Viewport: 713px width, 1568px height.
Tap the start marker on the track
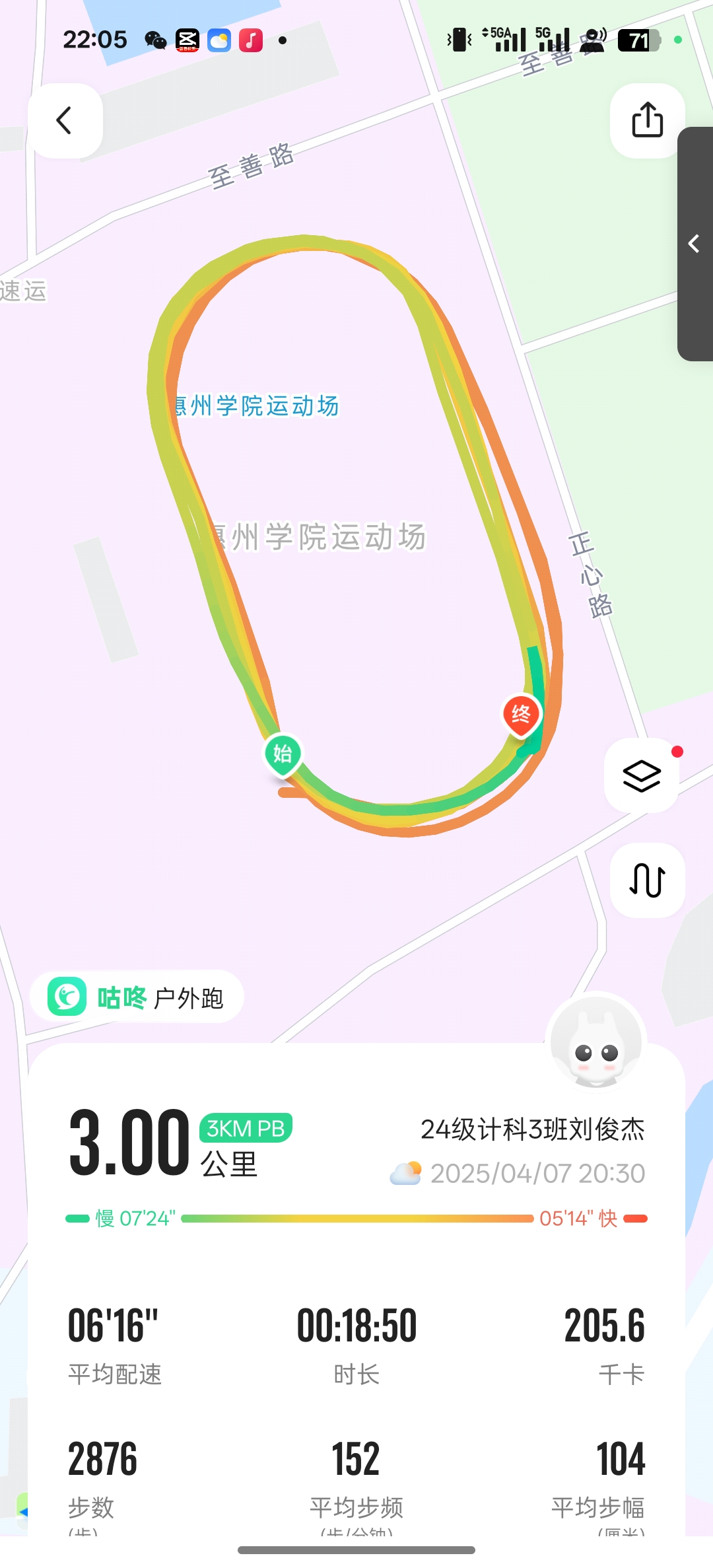283,754
